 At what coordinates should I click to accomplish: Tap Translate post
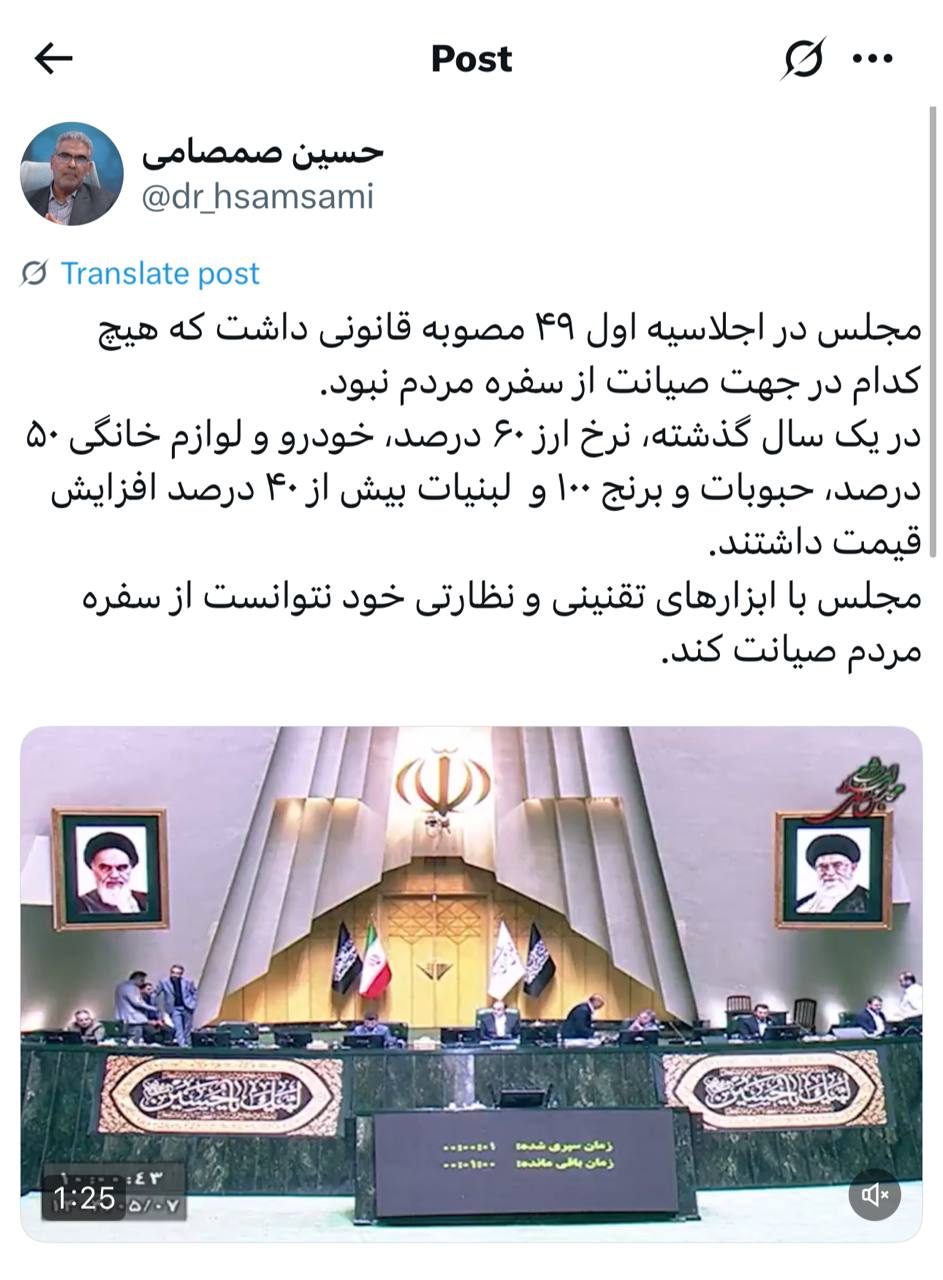coord(158,273)
